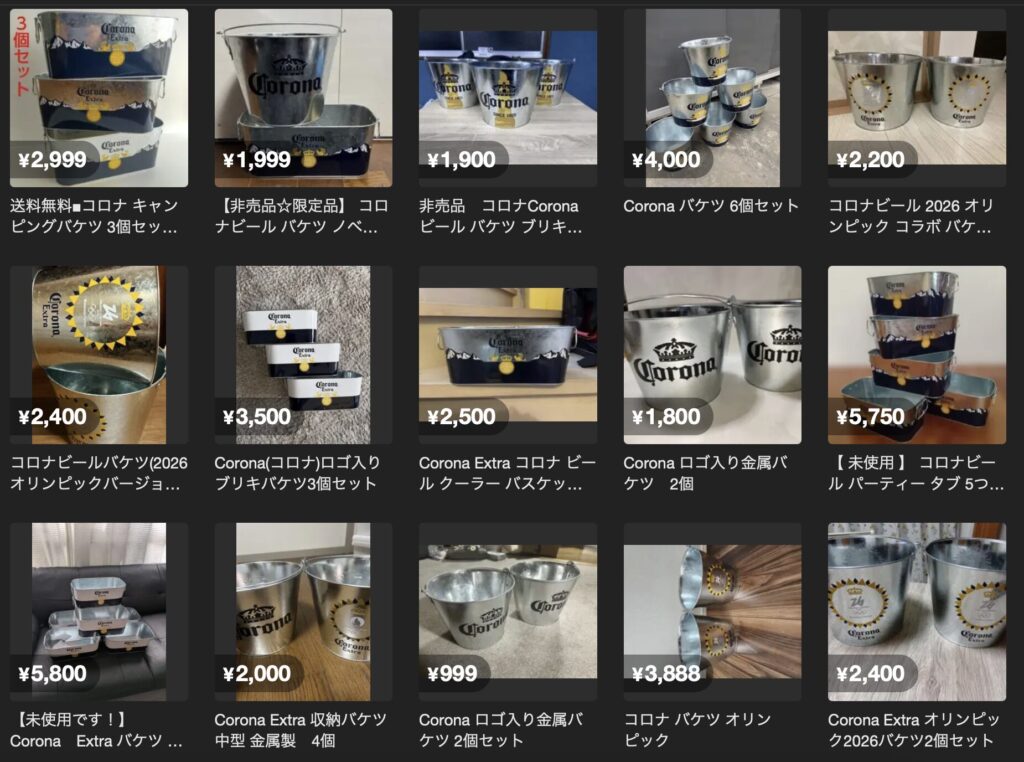Image resolution: width=1024 pixels, height=762 pixels.
Task: Open the ¥999 ロゴ入り金属バケツ 2個セット listing
Action: [x=508, y=611]
